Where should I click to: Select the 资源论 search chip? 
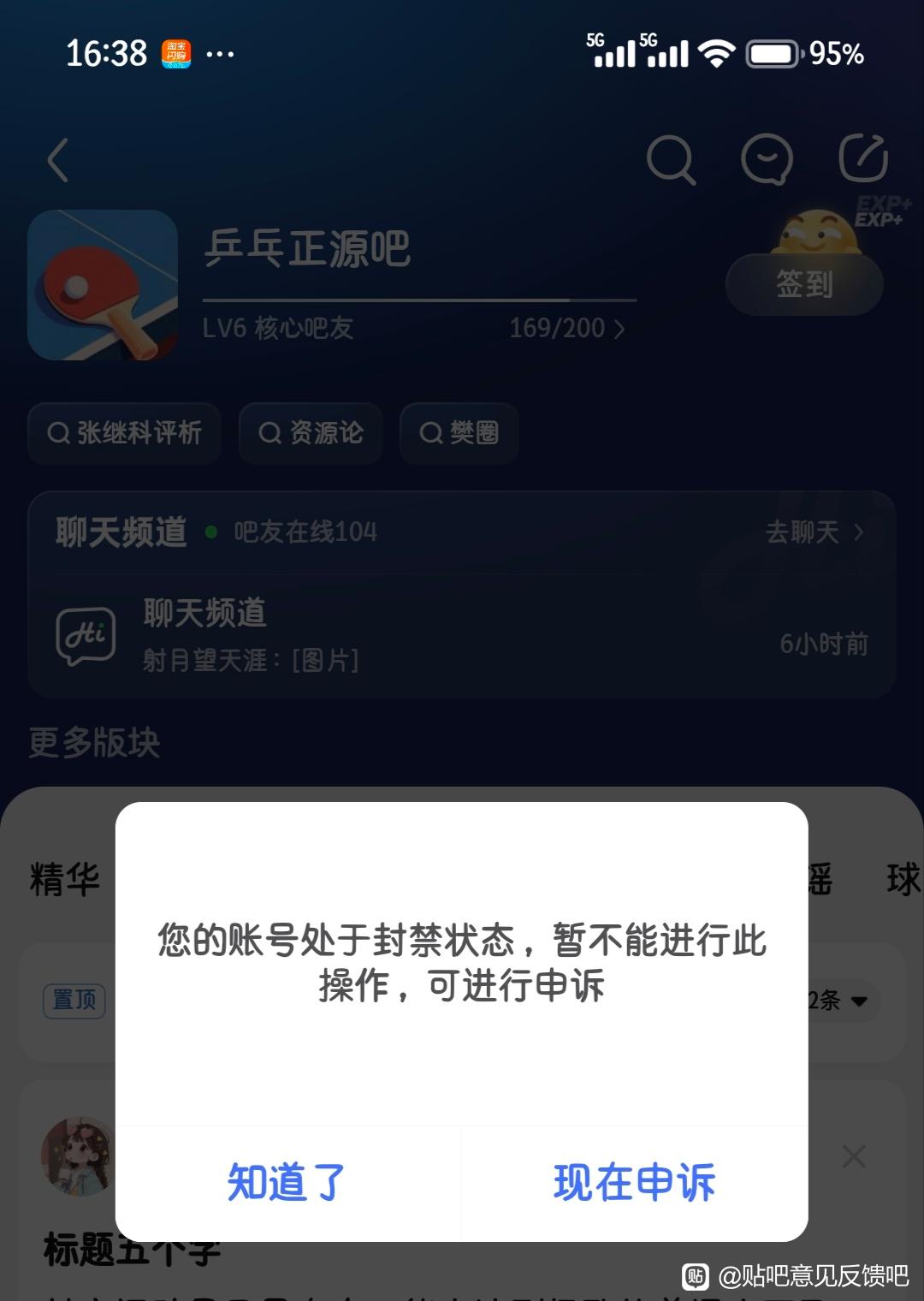[x=311, y=433]
